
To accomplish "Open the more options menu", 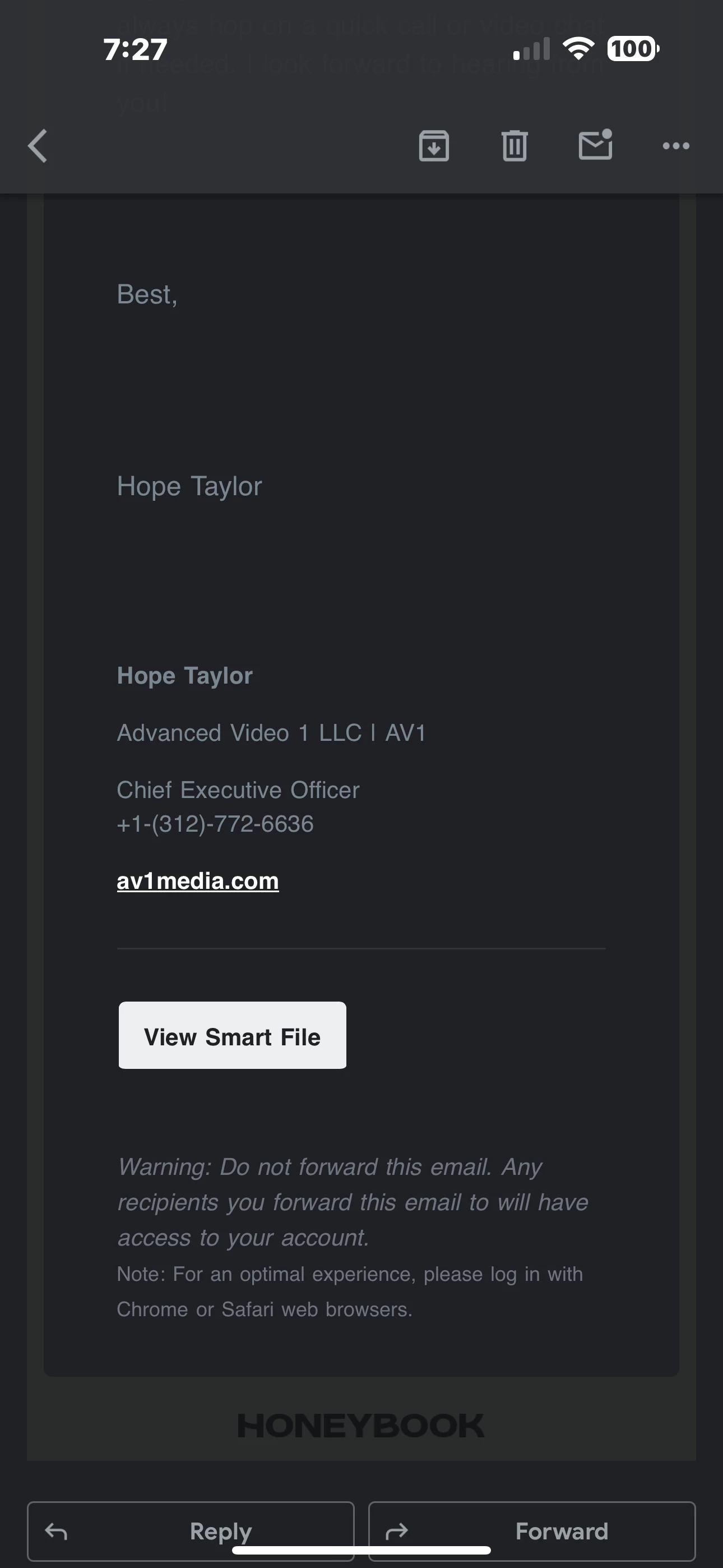I will [675, 146].
